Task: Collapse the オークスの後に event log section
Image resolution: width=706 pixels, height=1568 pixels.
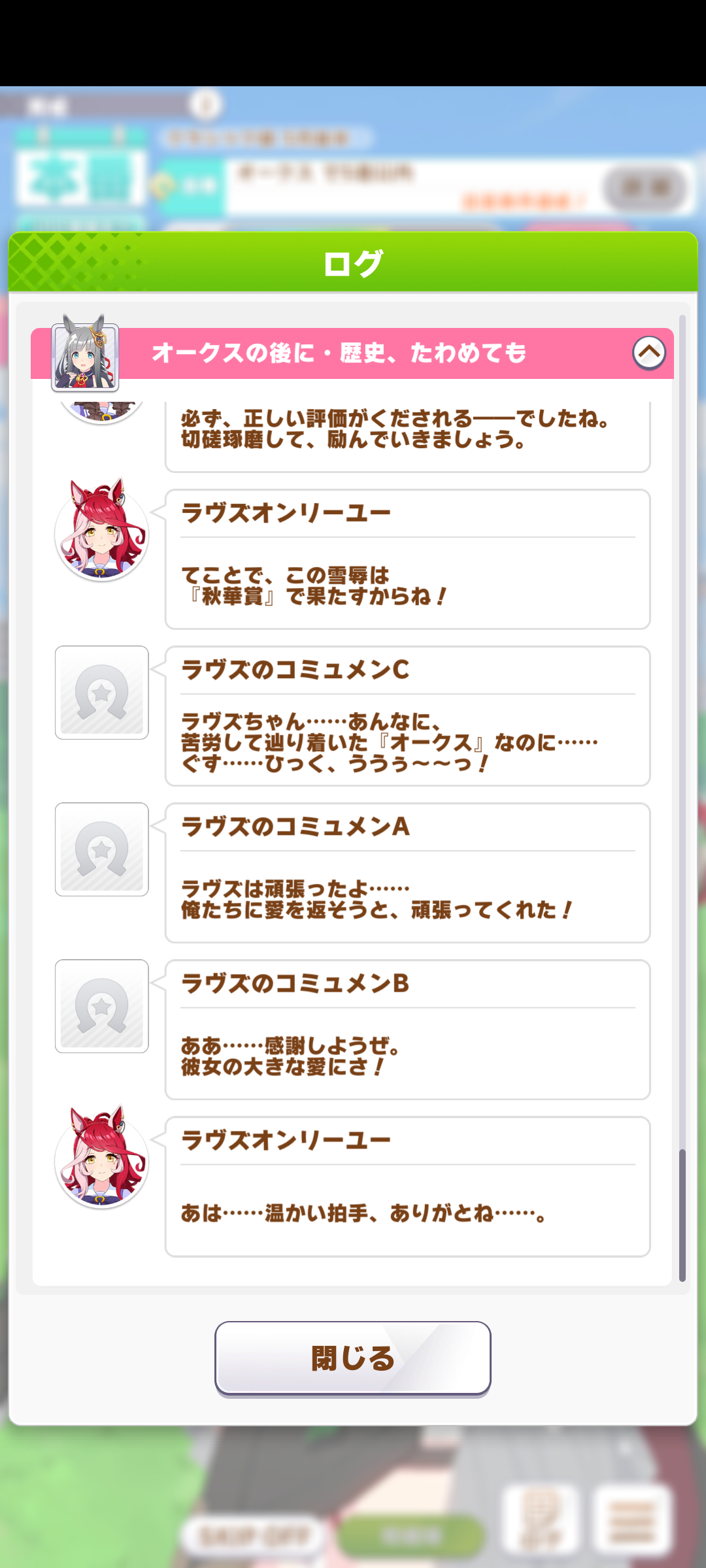Action: (648, 353)
